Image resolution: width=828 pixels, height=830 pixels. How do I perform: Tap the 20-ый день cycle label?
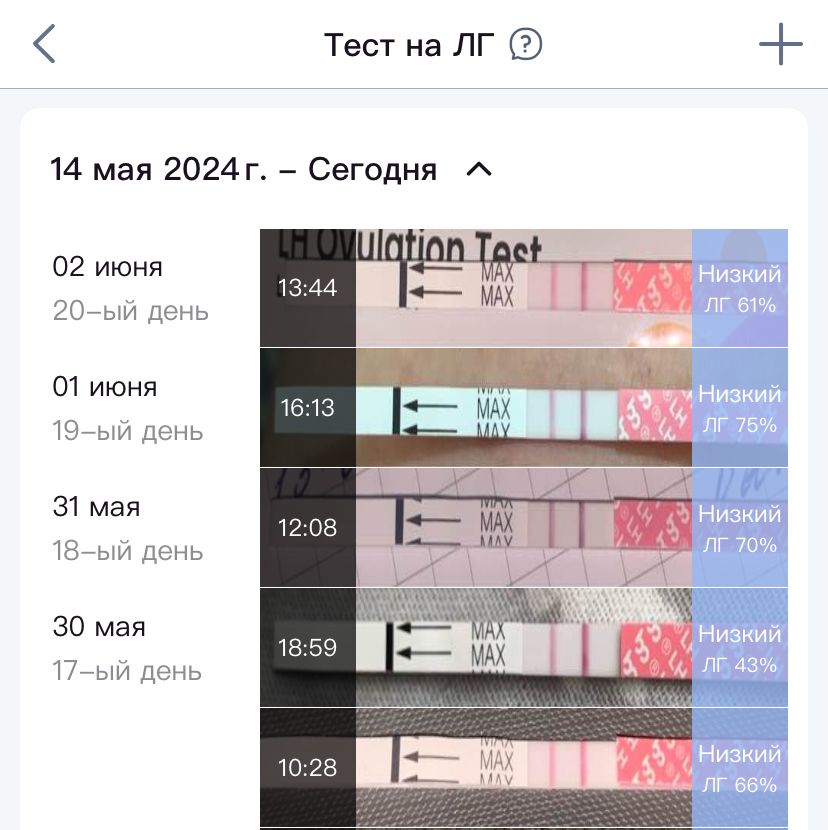pyautogui.click(x=130, y=311)
